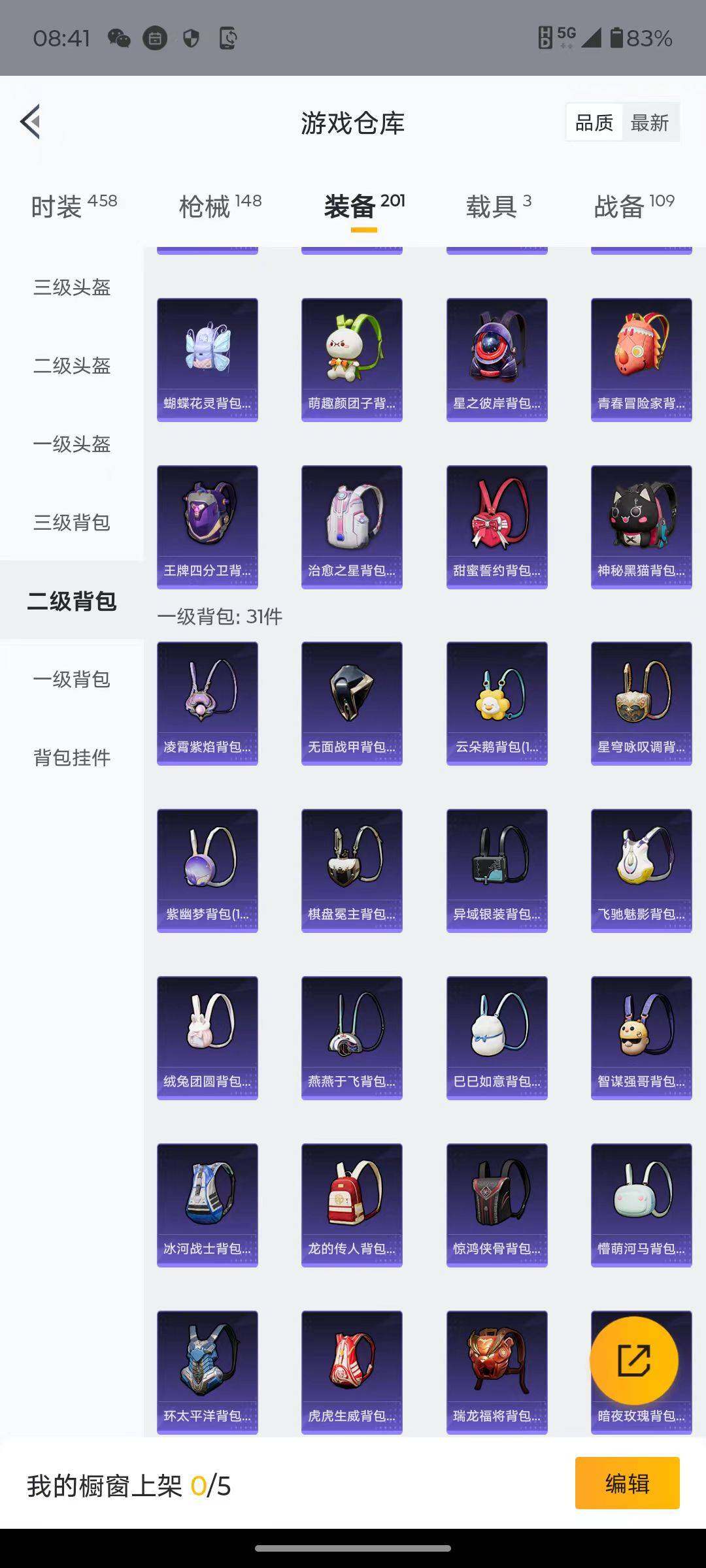The height and width of the screenshot is (1568, 706).
Task: Open the yellow share button over 暗夜玫瑰背包
Action: (x=633, y=1361)
